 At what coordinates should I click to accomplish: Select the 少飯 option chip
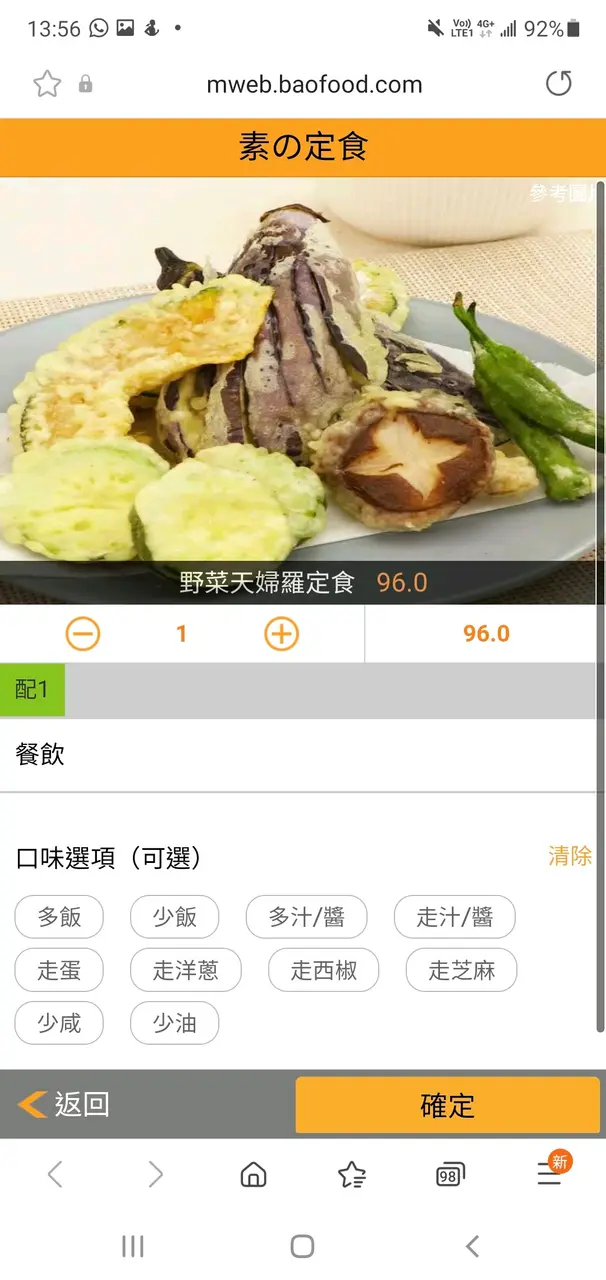click(174, 917)
